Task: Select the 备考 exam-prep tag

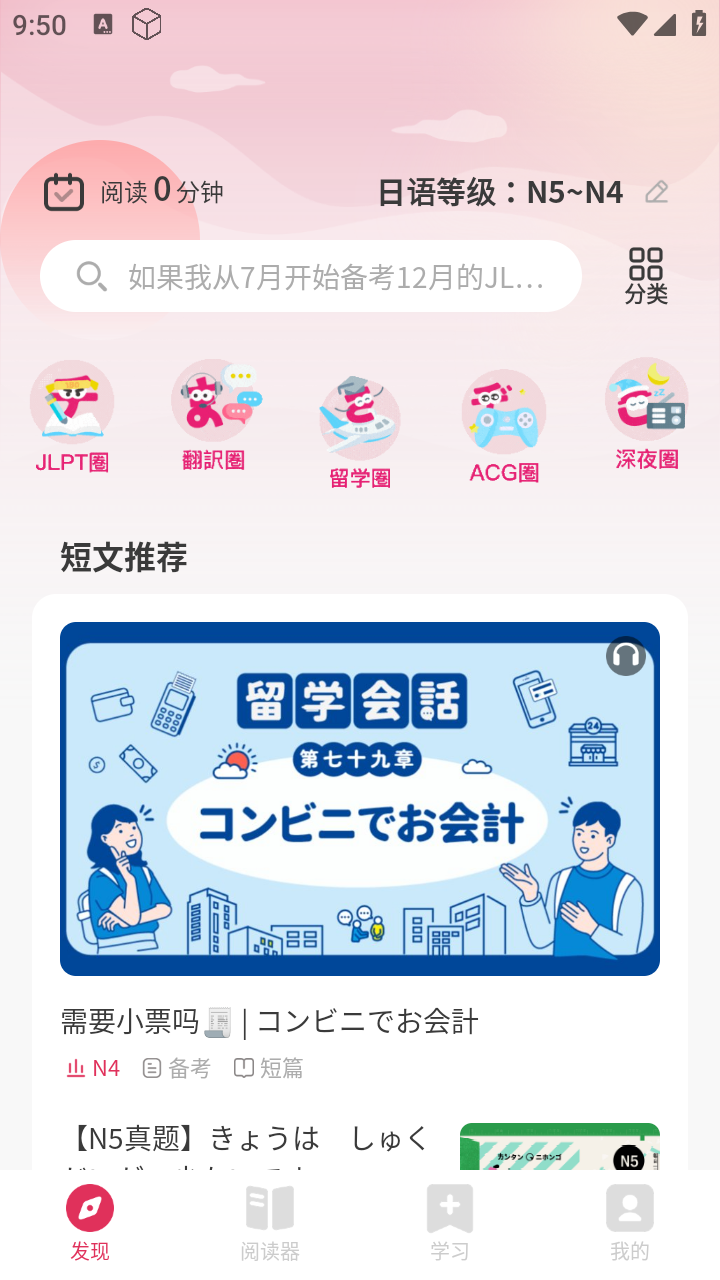Action: coord(176,1067)
